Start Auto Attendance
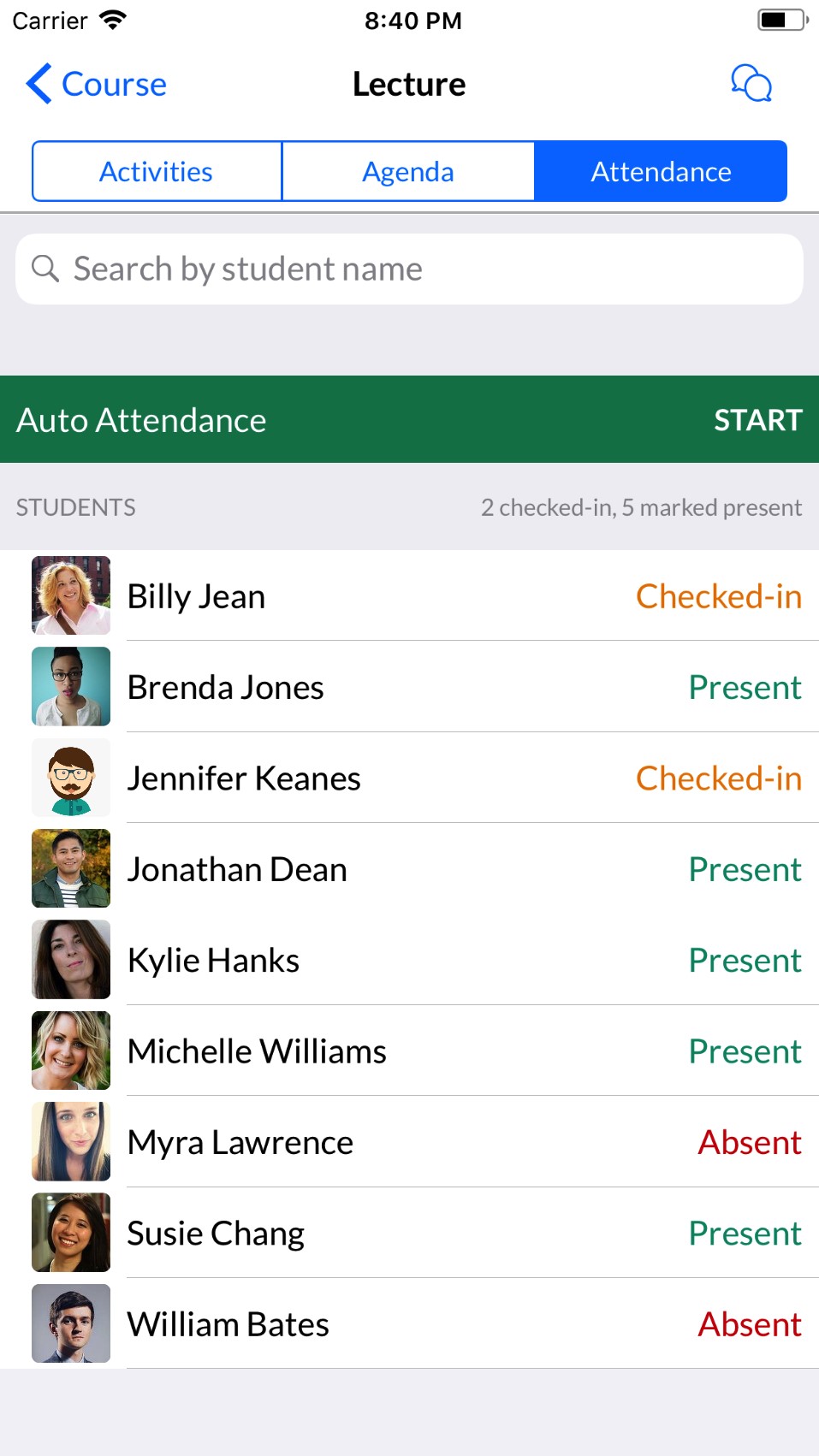The height and width of the screenshot is (1456, 819). coord(757,420)
